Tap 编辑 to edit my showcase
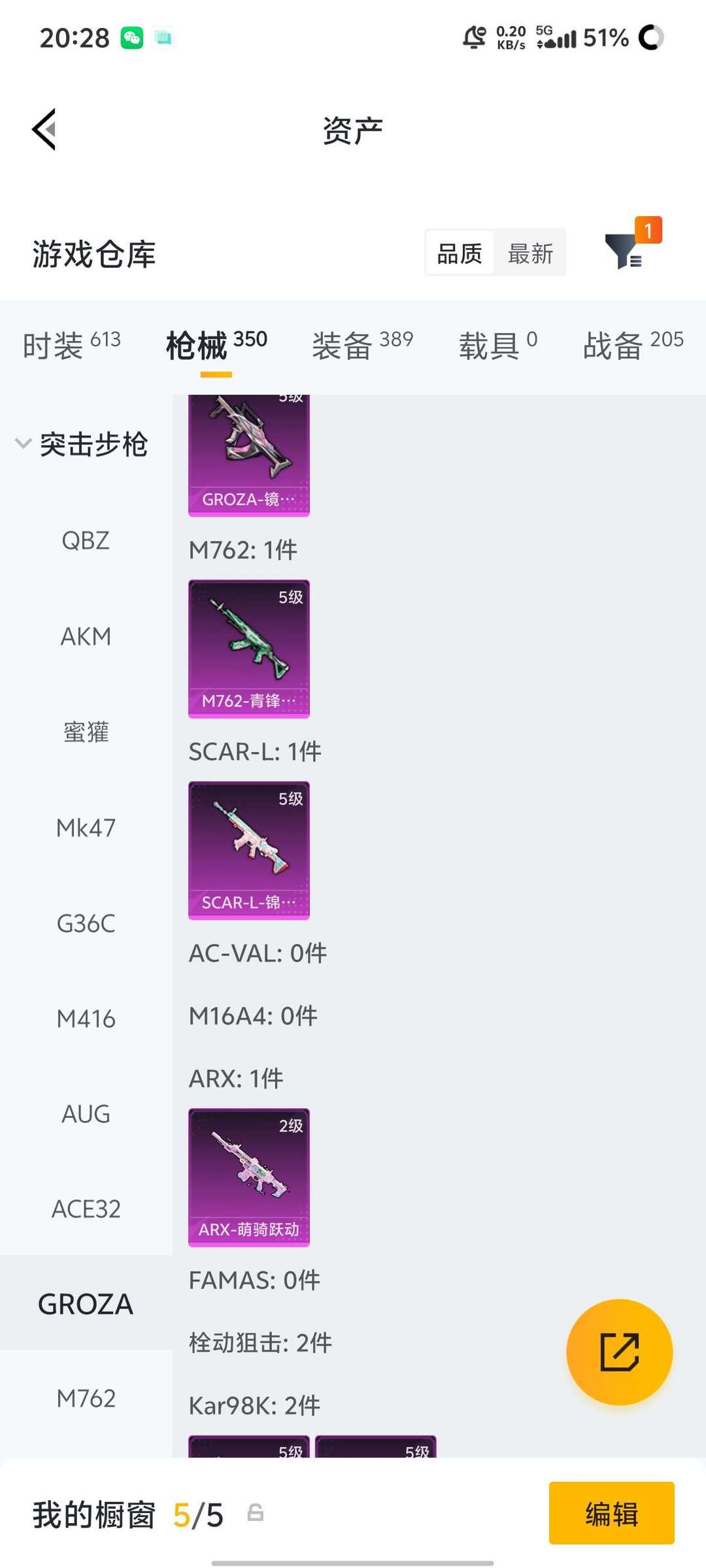The width and height of the screenshot is (706, 1568). click(x=611, y=1513)
